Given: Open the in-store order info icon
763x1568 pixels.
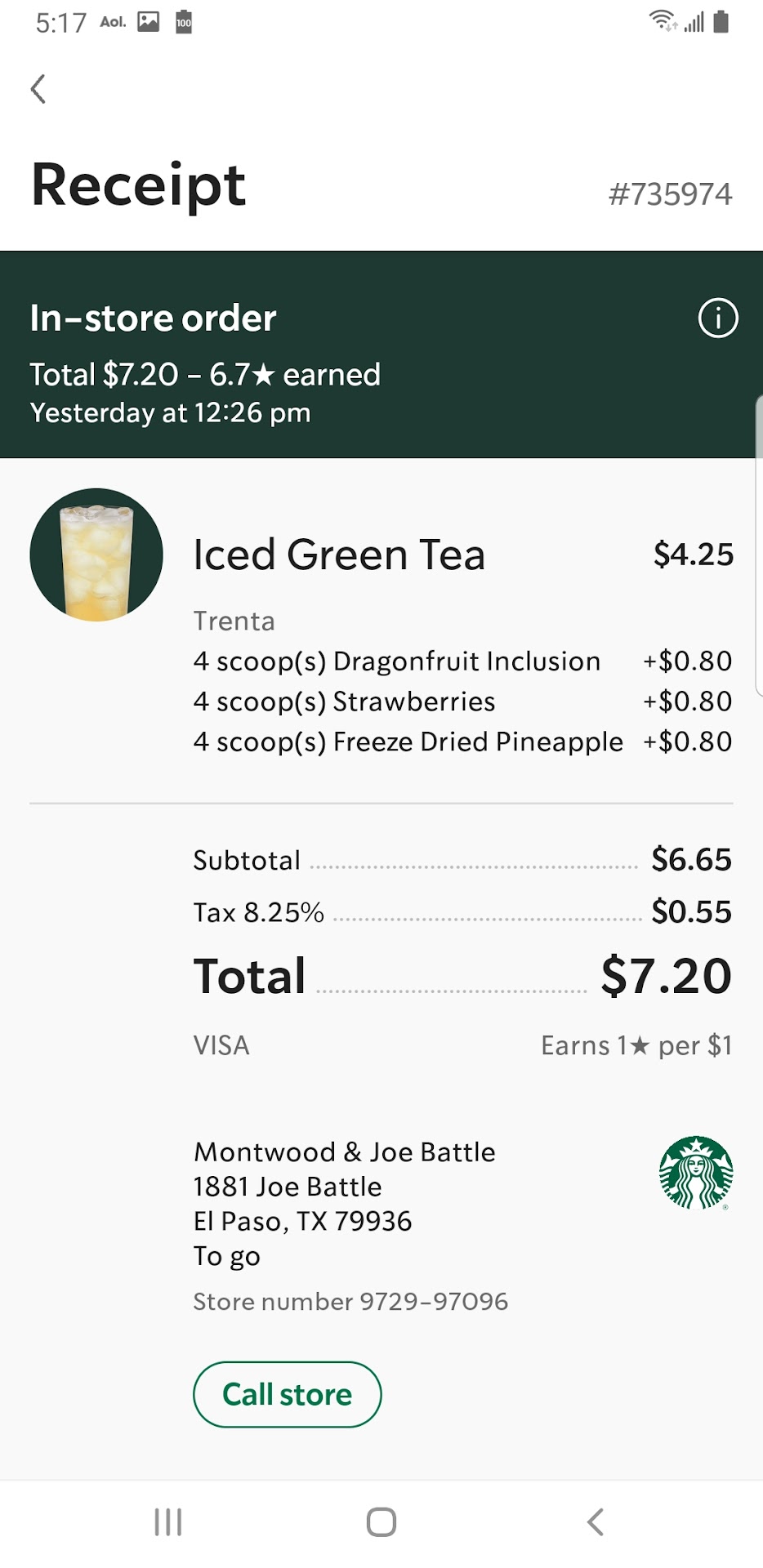Looking at the screenshot, I should (x=717, y=318).
